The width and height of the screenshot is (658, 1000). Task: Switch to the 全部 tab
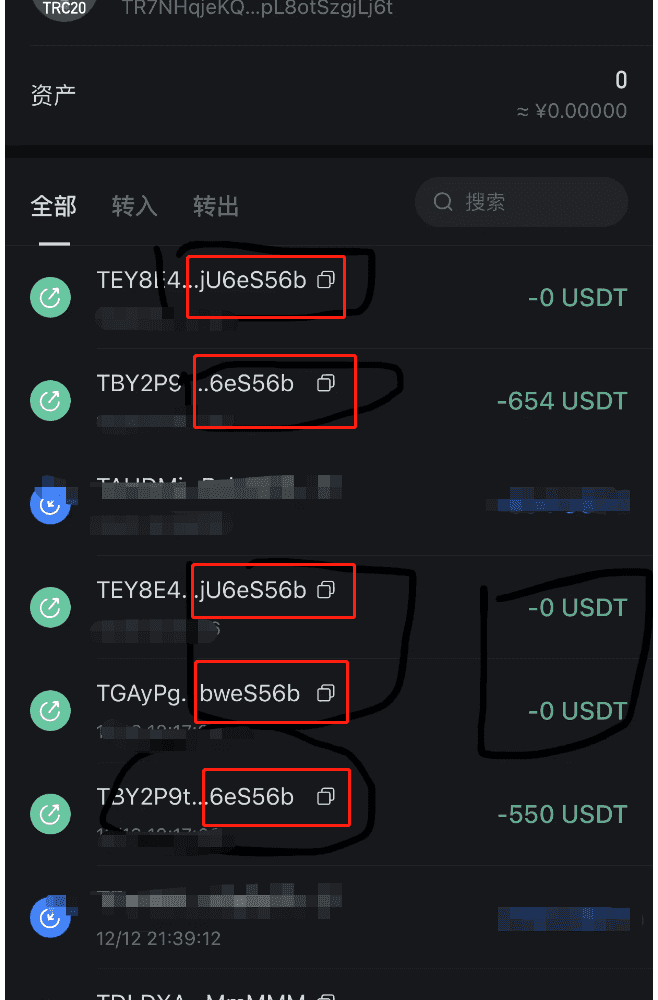(x=53, y=206)
